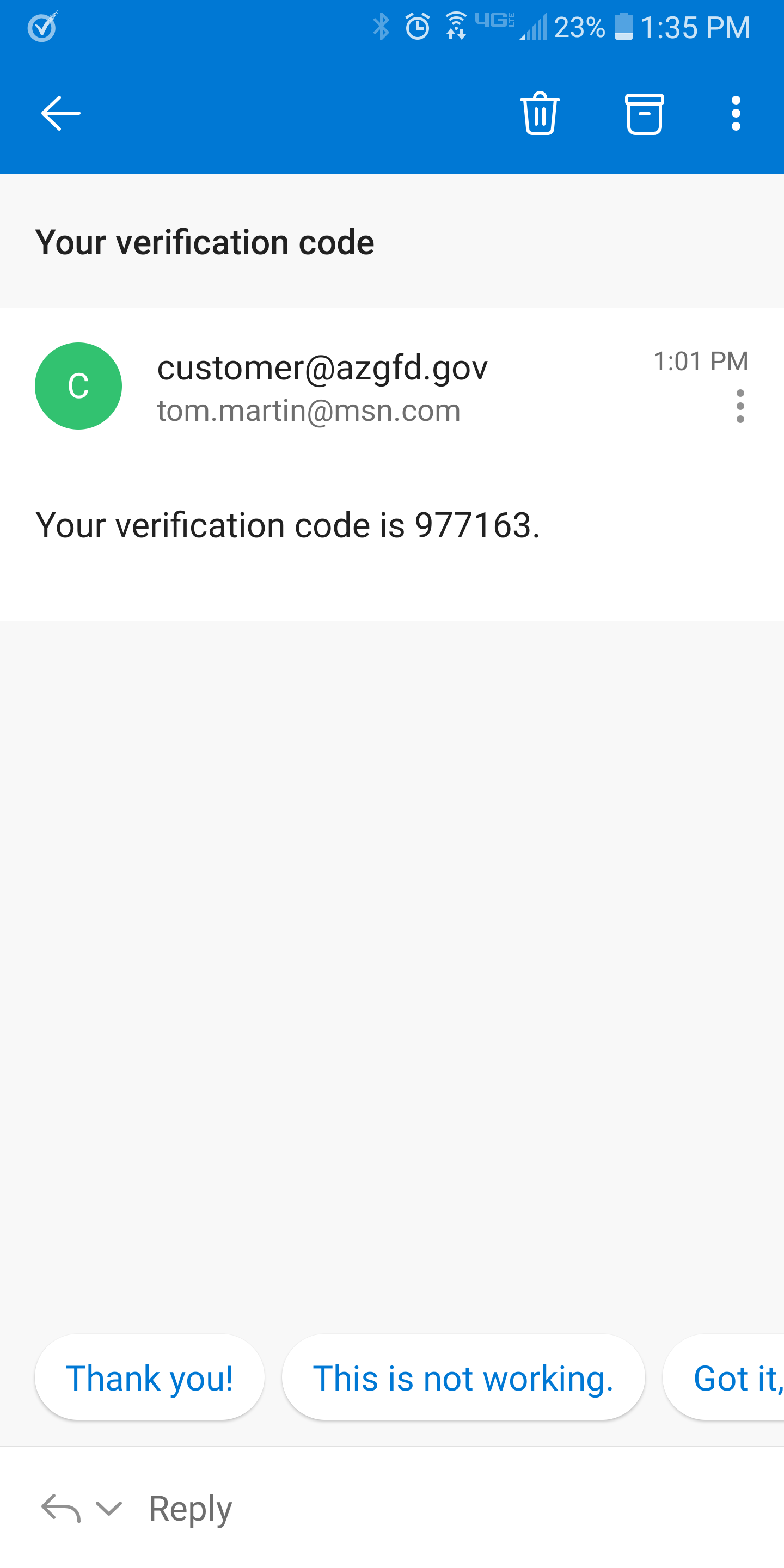Select the "Got it" suggested reply

pos(724,1377)
